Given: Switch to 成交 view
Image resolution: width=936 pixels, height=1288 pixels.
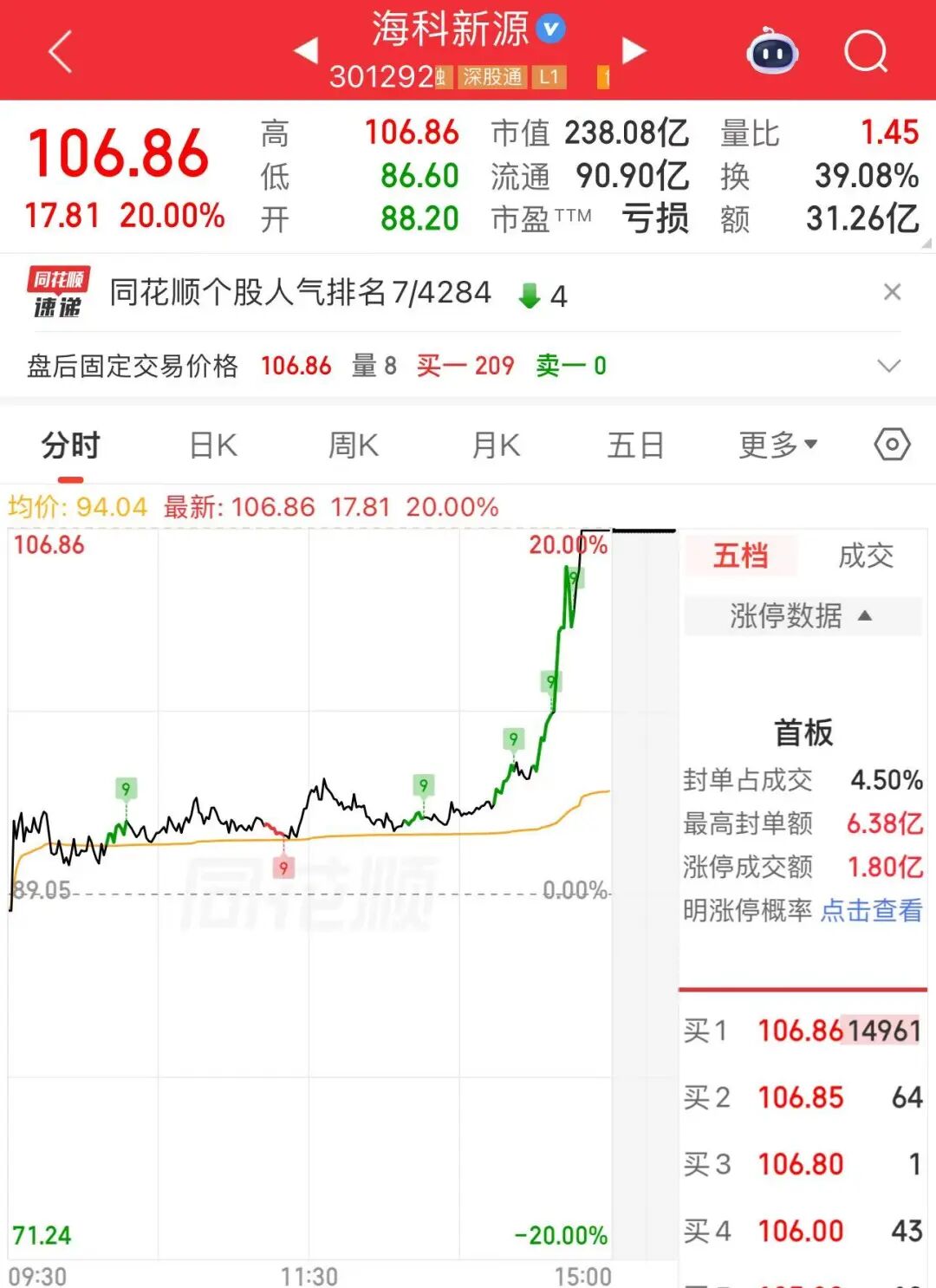Looking at the screenshot, I should [864, 556].
